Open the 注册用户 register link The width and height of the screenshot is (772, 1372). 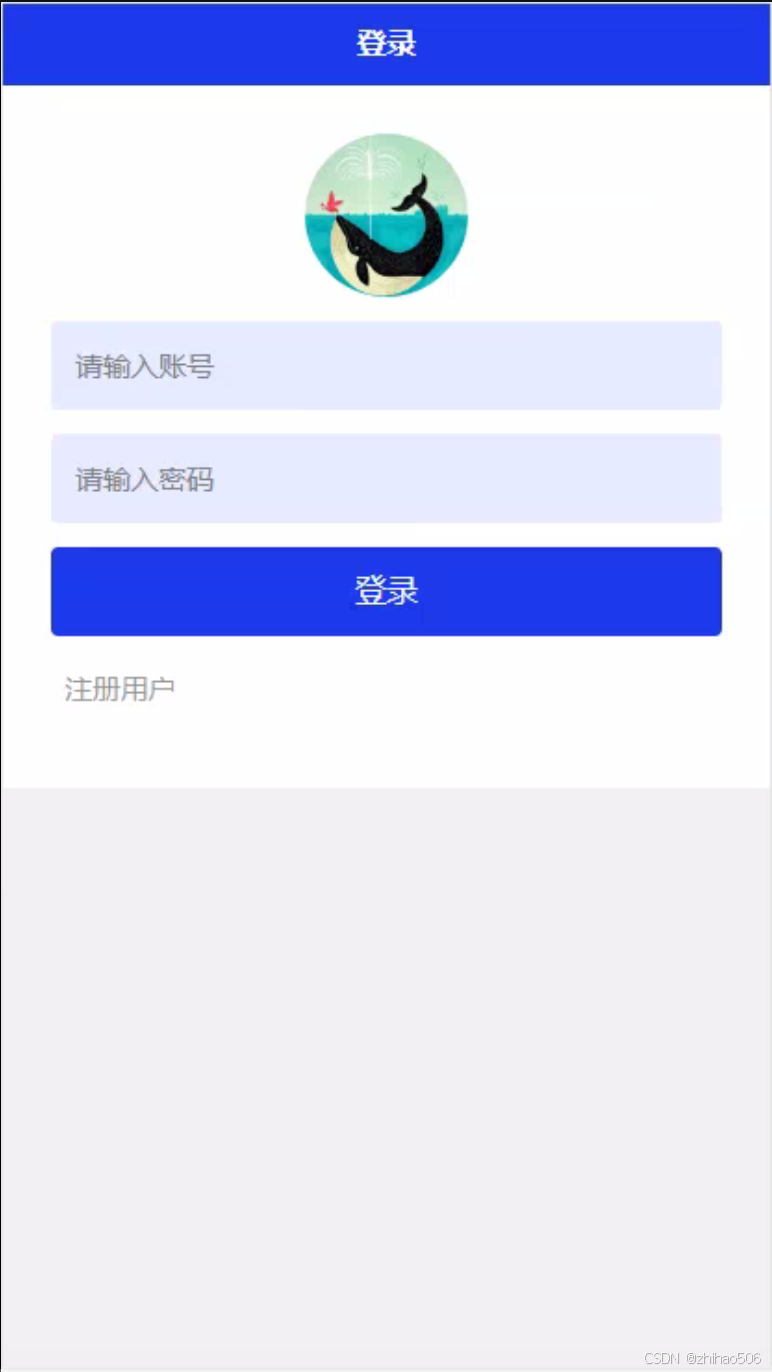point(120,689)
